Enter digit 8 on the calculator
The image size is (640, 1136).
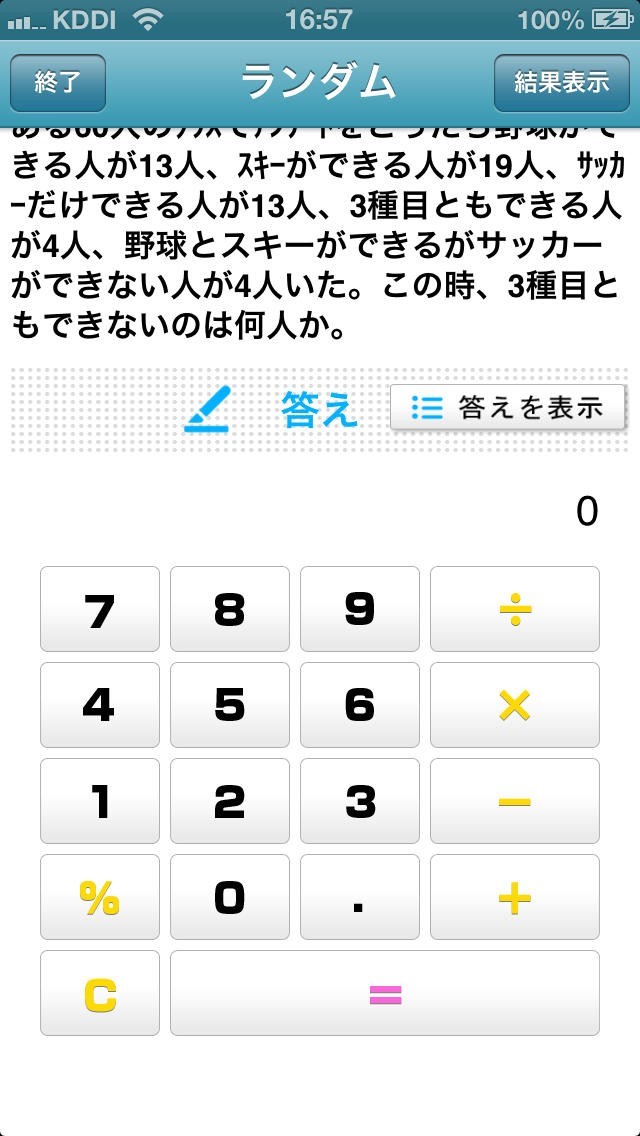tap(230, 609)
